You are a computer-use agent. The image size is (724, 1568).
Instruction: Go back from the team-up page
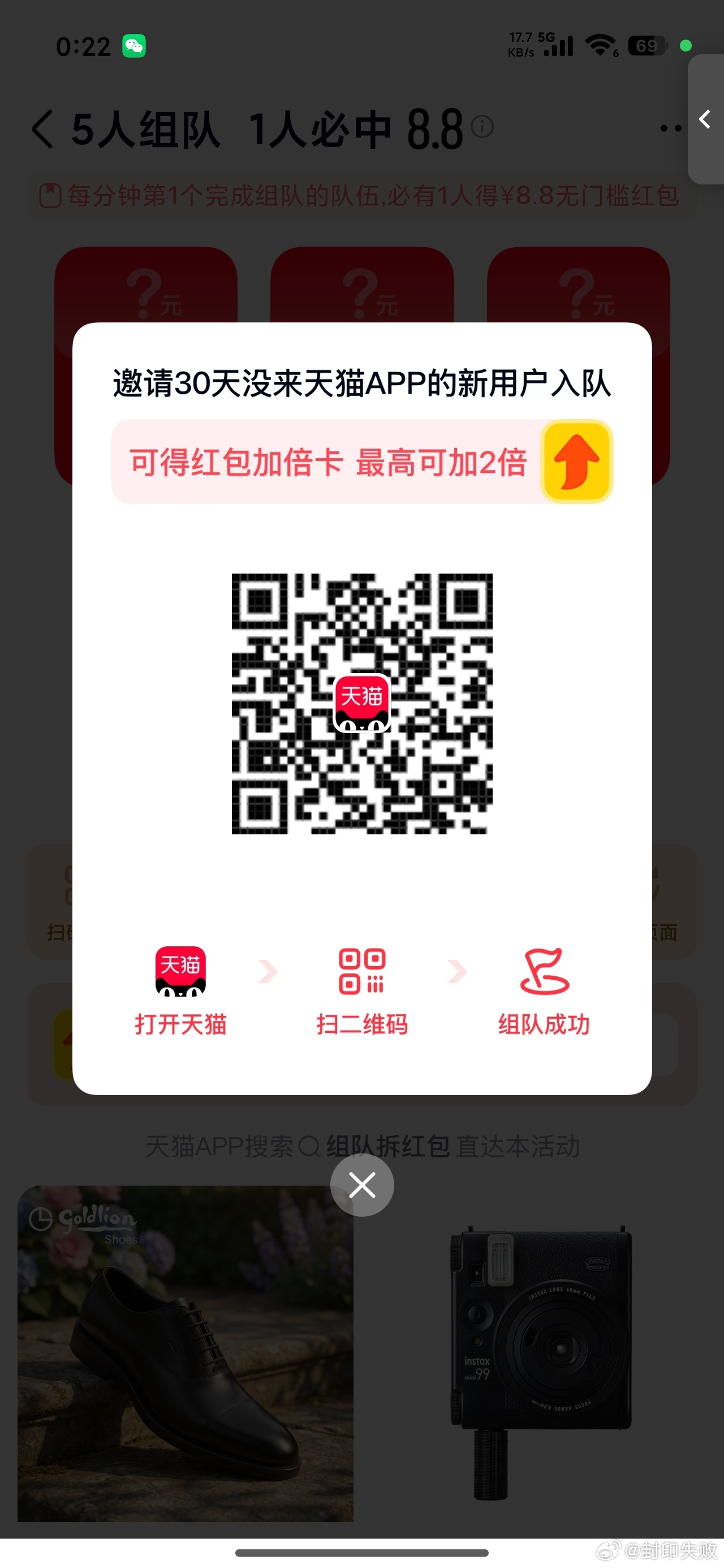click(42, 129)
